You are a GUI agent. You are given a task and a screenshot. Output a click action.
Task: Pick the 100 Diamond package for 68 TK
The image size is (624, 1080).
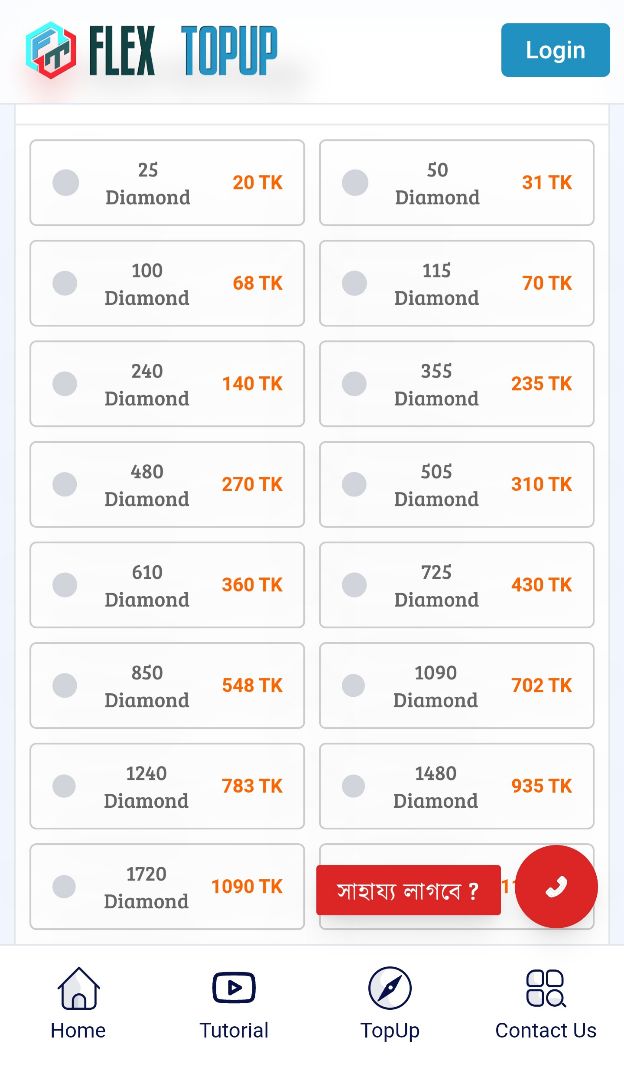[x=167, y=284]
